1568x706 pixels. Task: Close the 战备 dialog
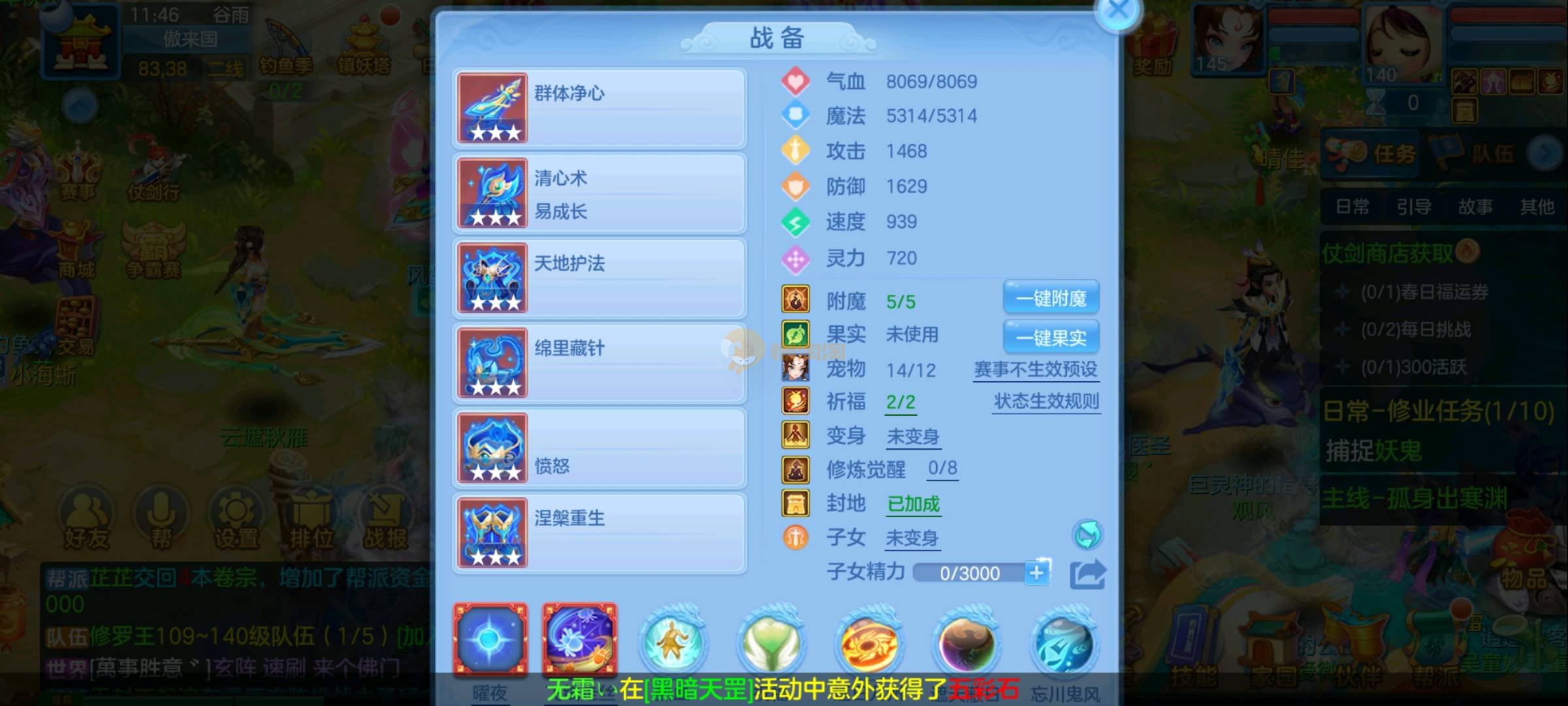pos(1118,11)
